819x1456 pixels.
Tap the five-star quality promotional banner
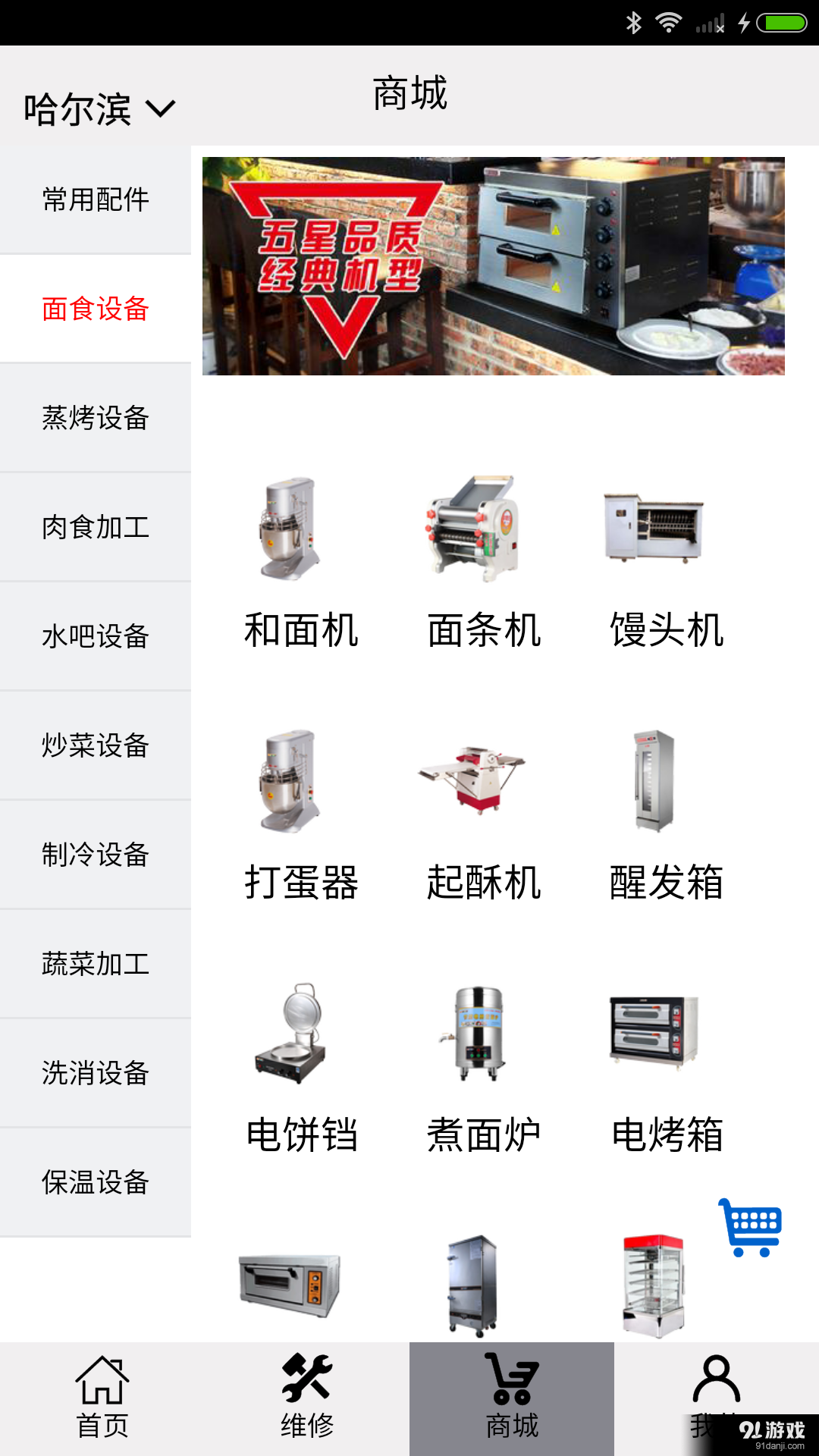tap(497, 265)
